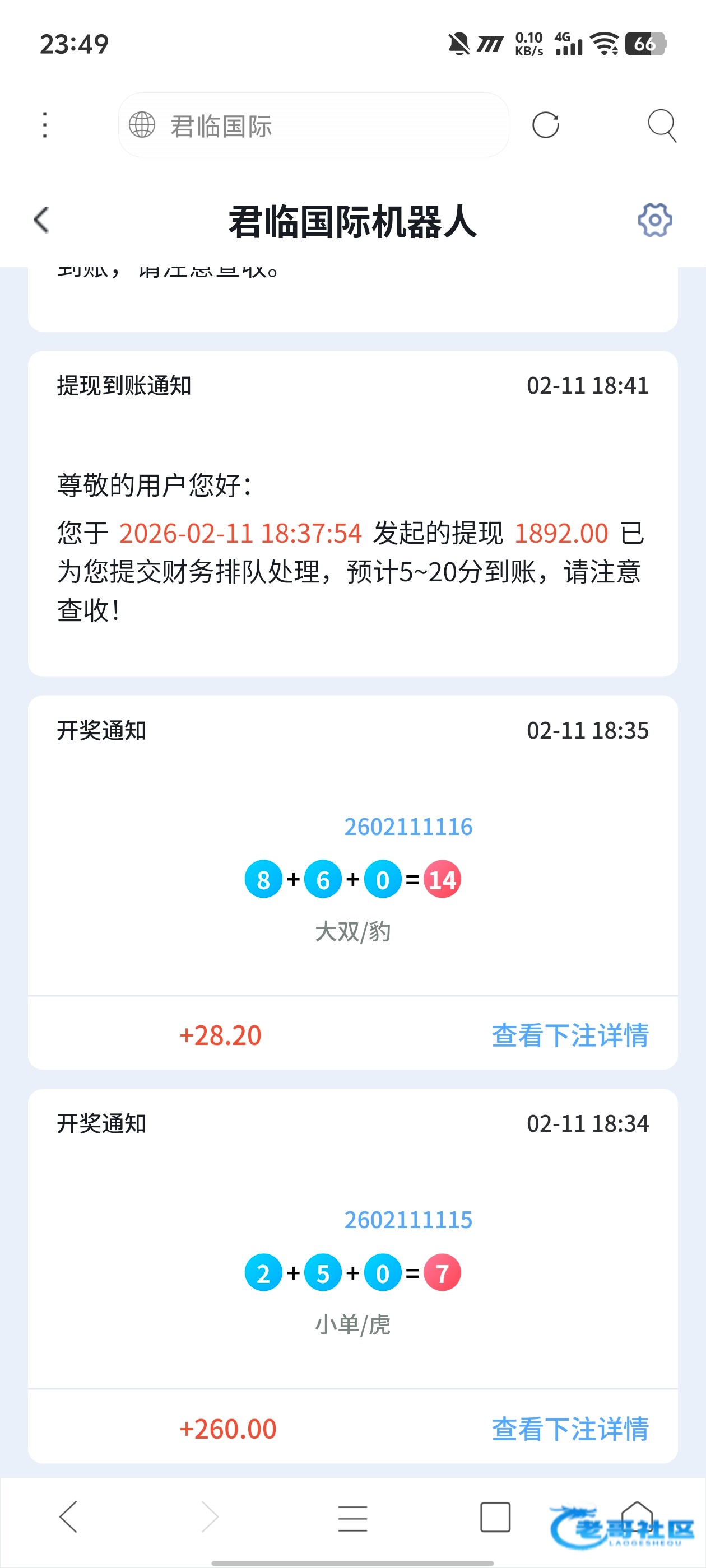This screenshot has height=1568, width=706.
Task: View bet details for draw 2602111116
Action: 569,1035
